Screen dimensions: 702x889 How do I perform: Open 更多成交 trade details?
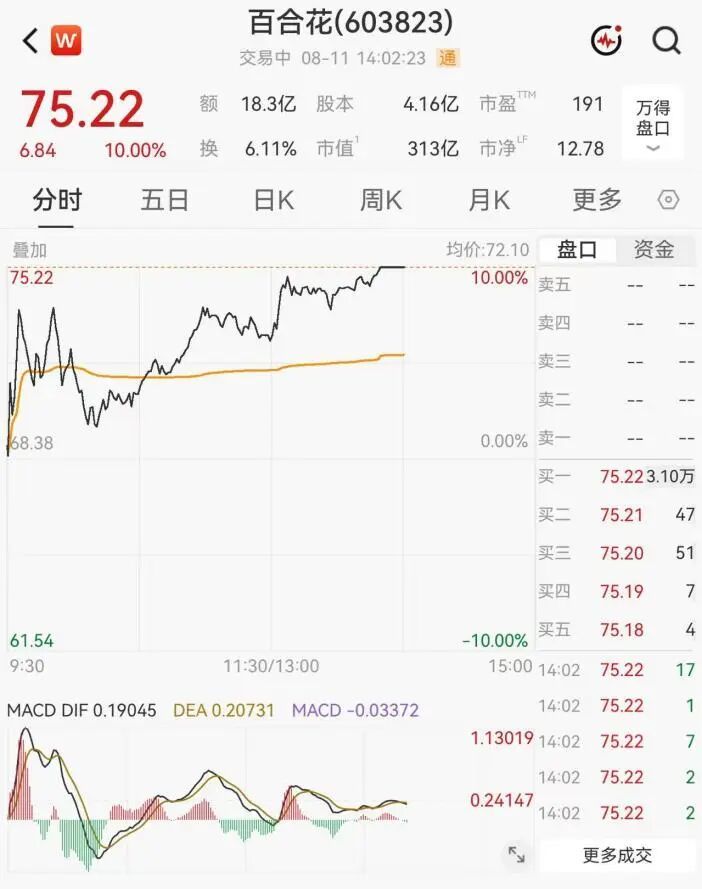pos(617,855)
